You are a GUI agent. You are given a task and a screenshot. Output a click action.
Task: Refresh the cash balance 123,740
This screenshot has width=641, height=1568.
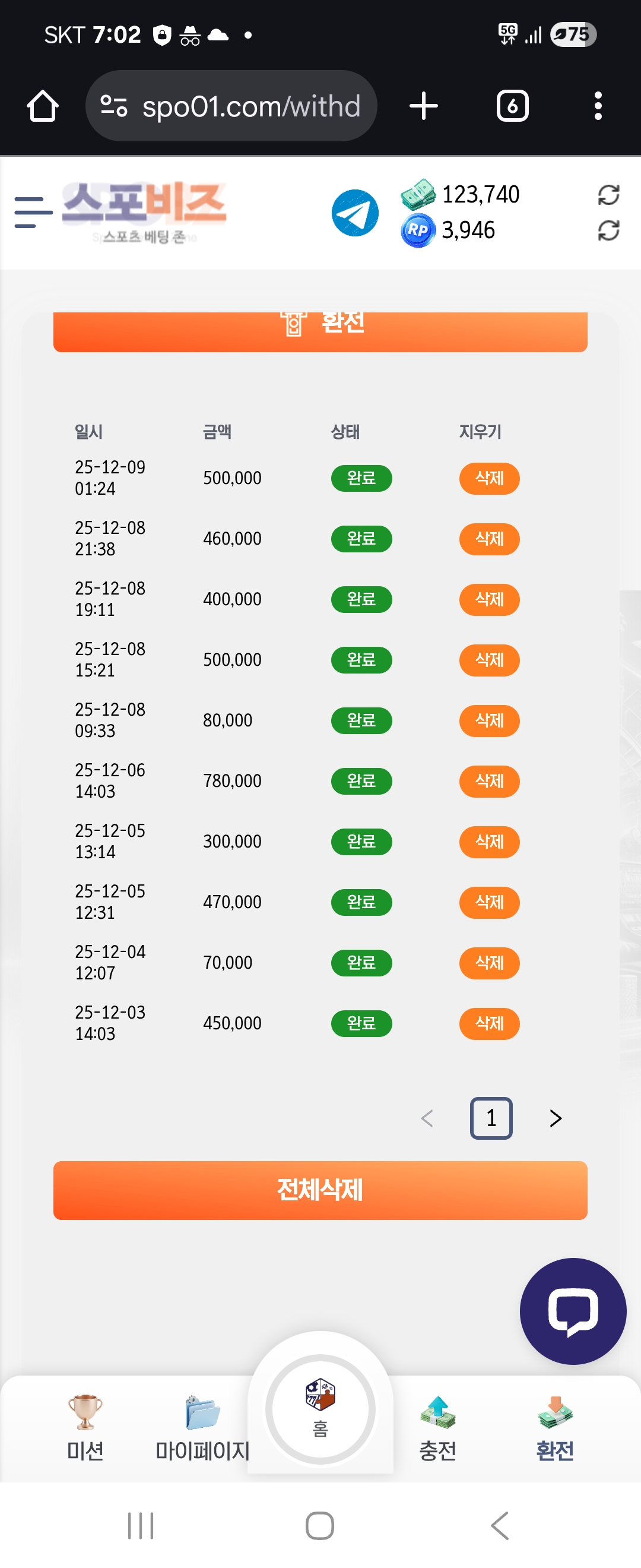[x=608, y=195]
